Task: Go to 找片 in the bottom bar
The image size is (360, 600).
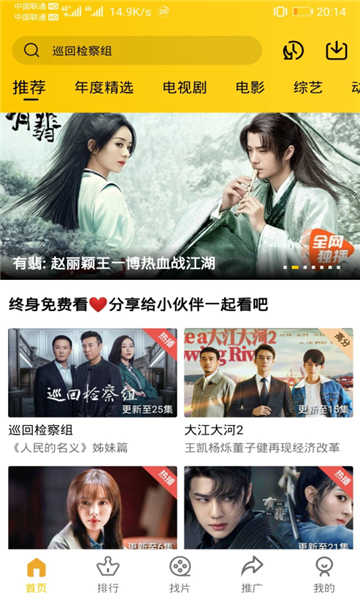Action: (x=180, y=574)
